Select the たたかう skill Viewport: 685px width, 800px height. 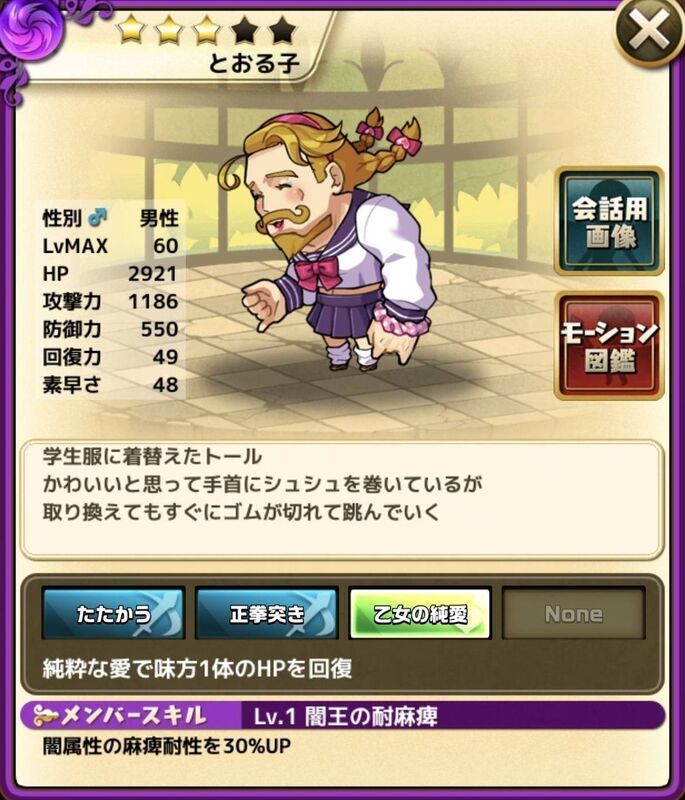[112, 613]
